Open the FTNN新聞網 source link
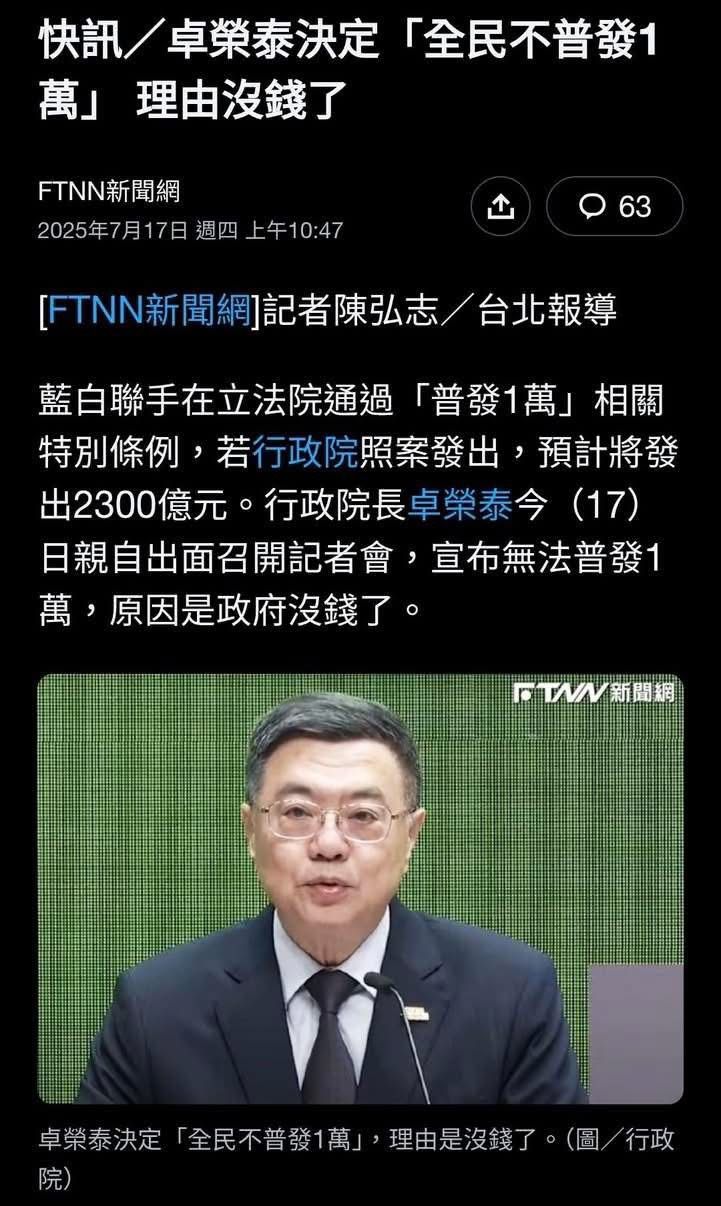Viewport: 721px width, 1206px height. pyautogui.click(x=149, y=312)
